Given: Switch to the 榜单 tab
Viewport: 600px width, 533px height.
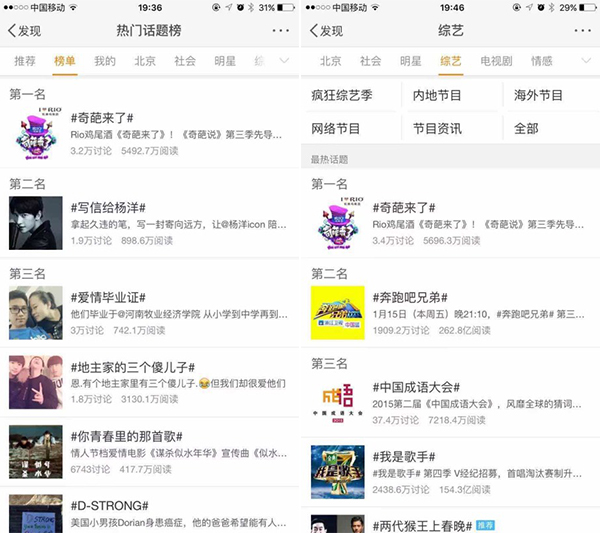Looking at the screenshot, I should (65, 61).
